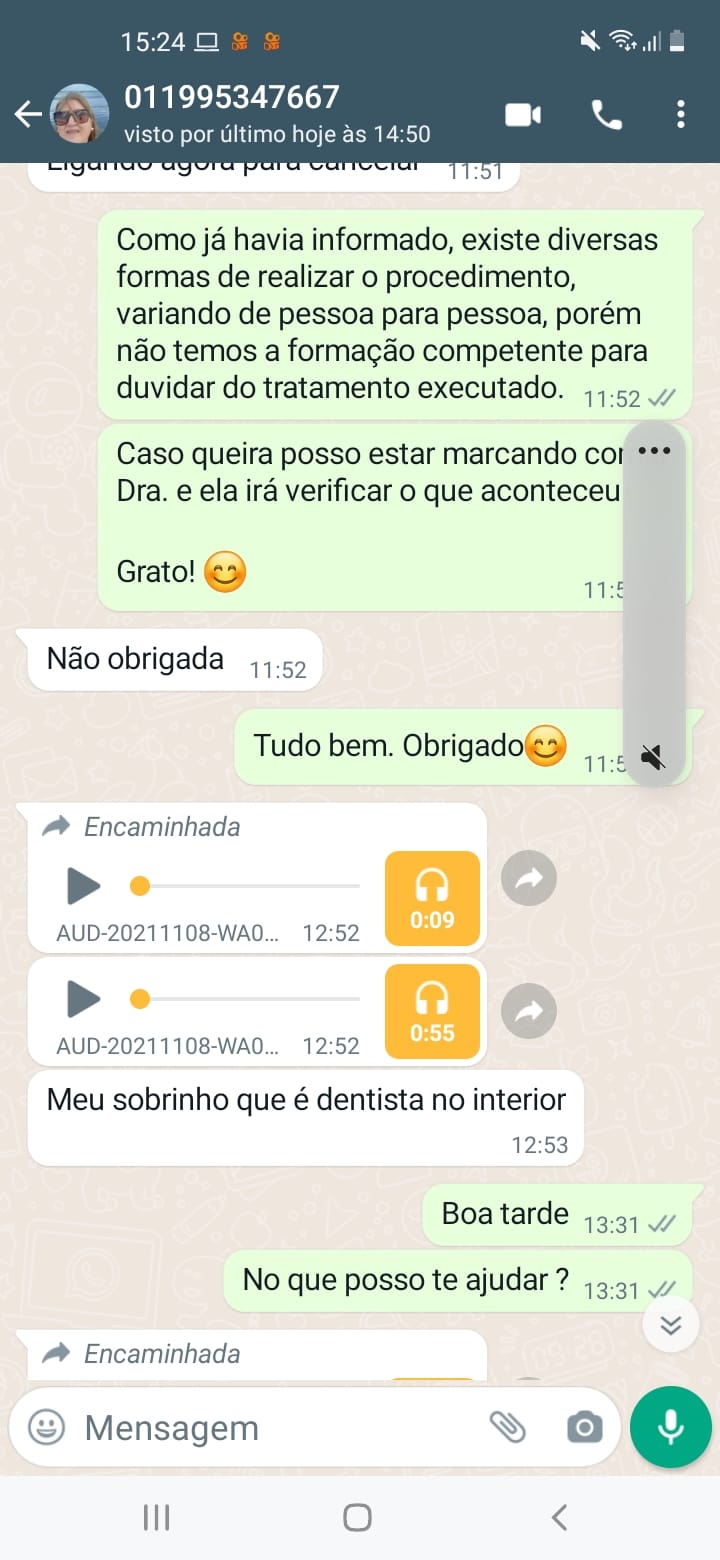Open recent apps from navigation bar

[156, 1517]
